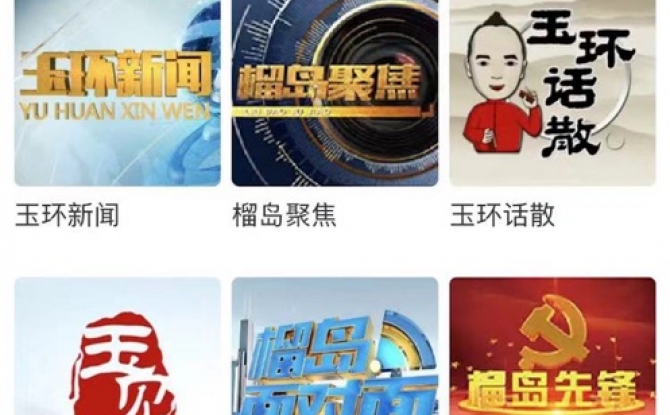
Task: Open the red seal program tile
Action: point(117,348)
